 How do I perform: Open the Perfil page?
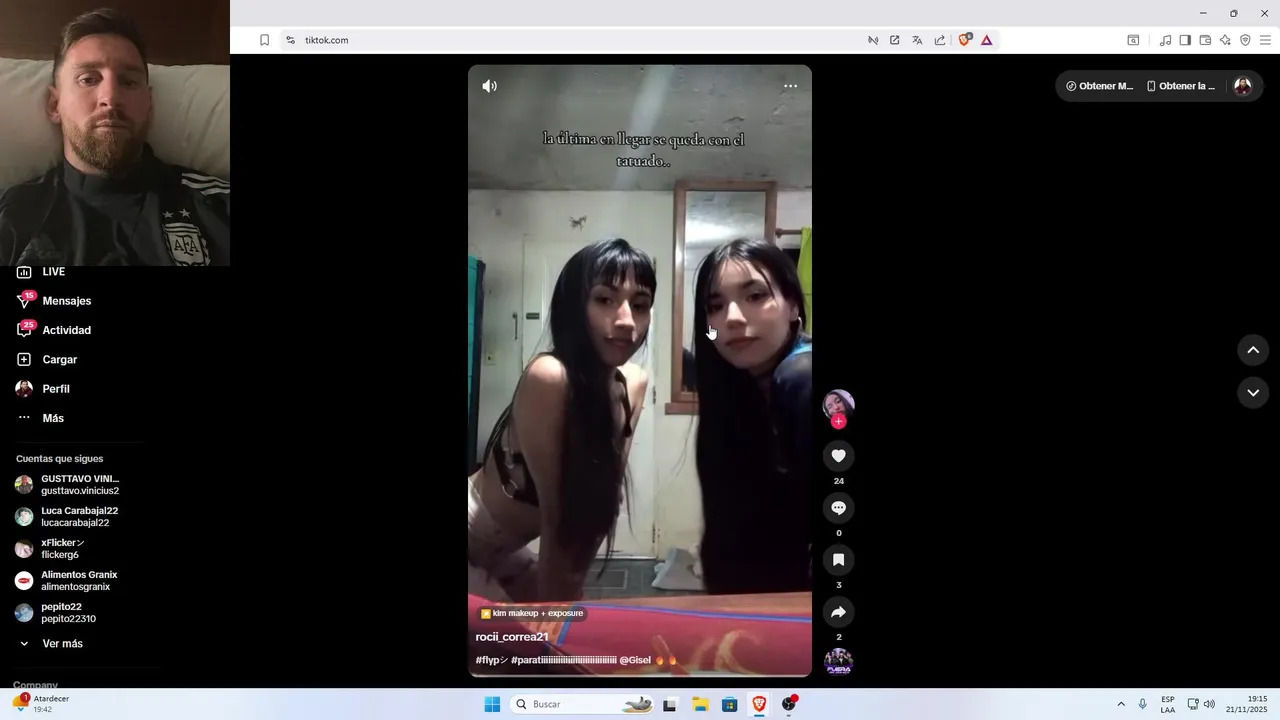pyautogui.click(x=55, y=389)
